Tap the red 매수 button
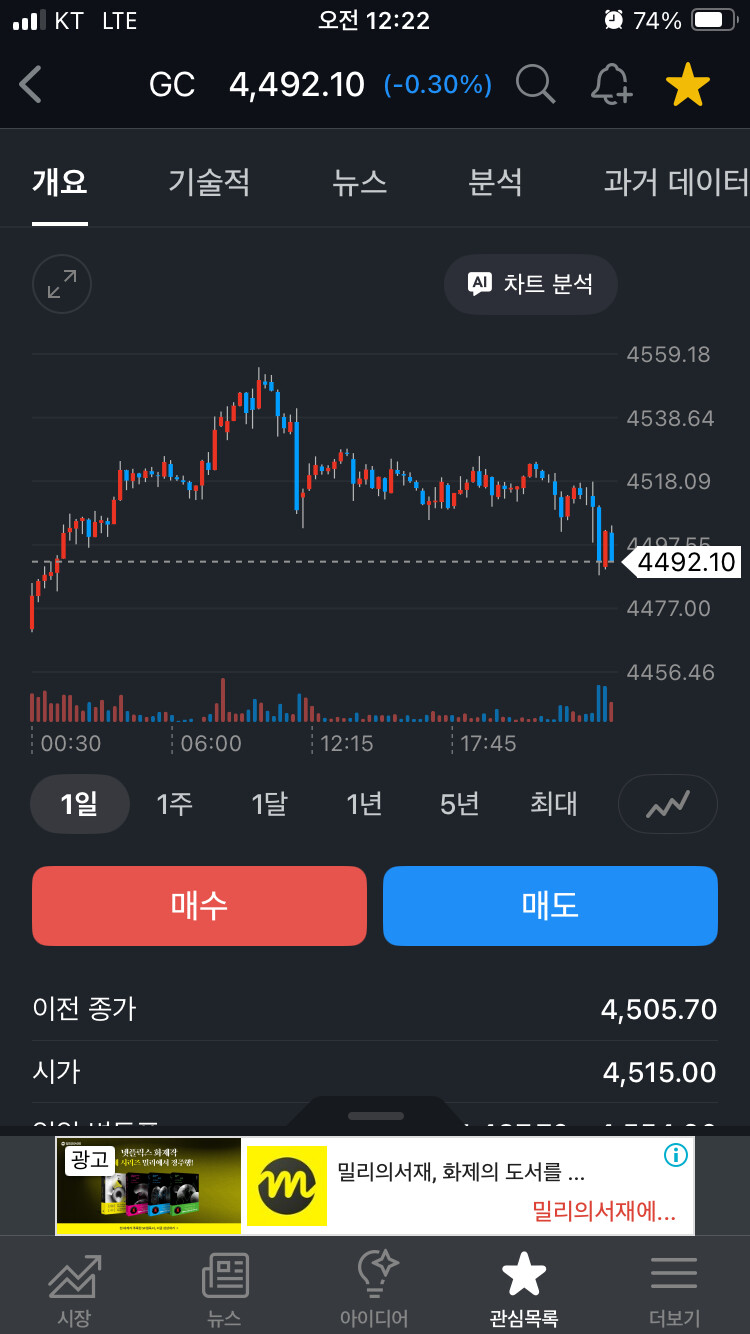 coord(199,905)
